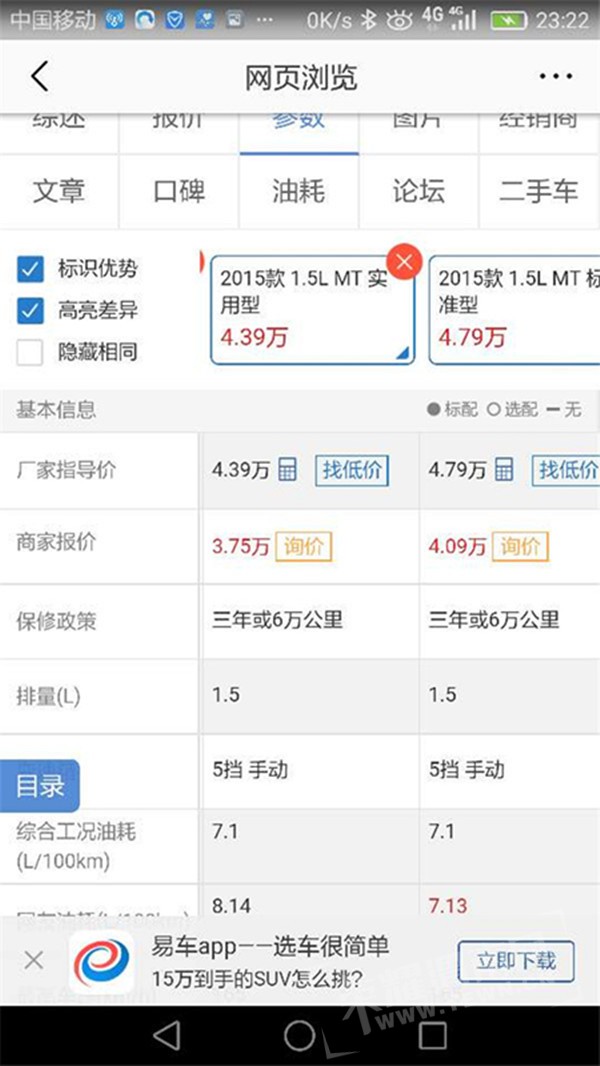Image resolution: width=600 pixels, height=1066 pixels.
Task: Remove 2015款 1.5L MT 实用型 from comparison
Action: click(403, 263)
